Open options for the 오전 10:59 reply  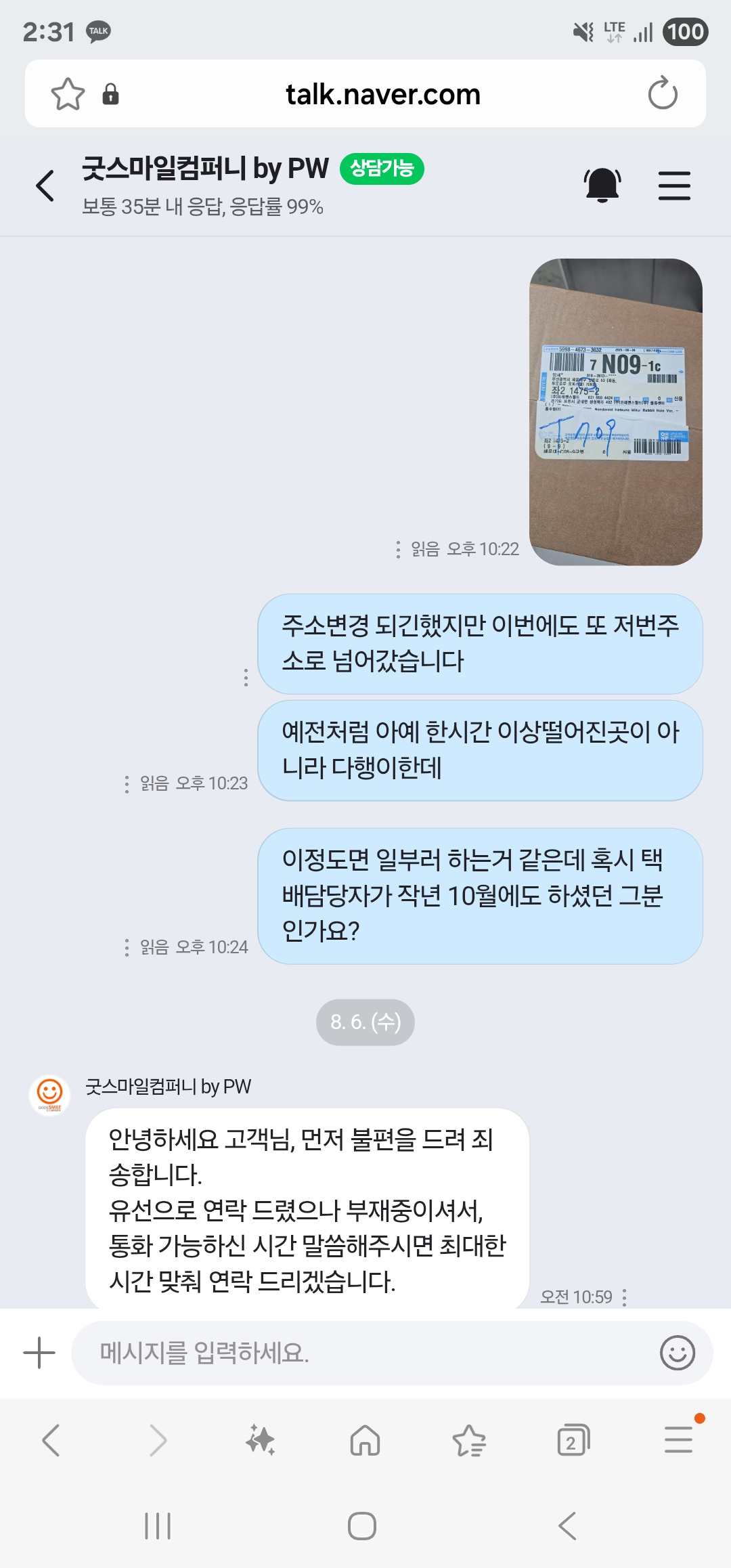624,1297
